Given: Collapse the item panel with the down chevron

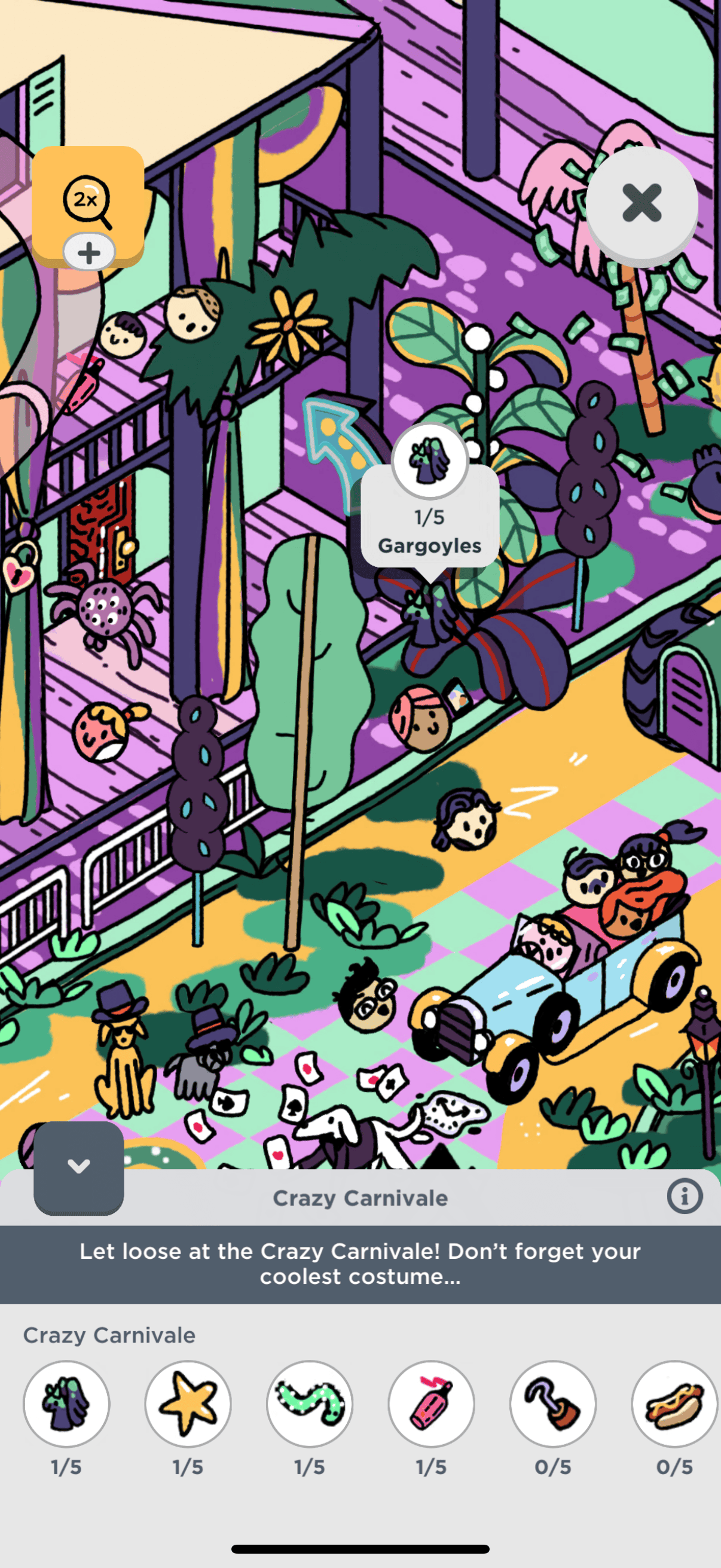Looking at the screenshot, I should click(x=78, y=1166).
